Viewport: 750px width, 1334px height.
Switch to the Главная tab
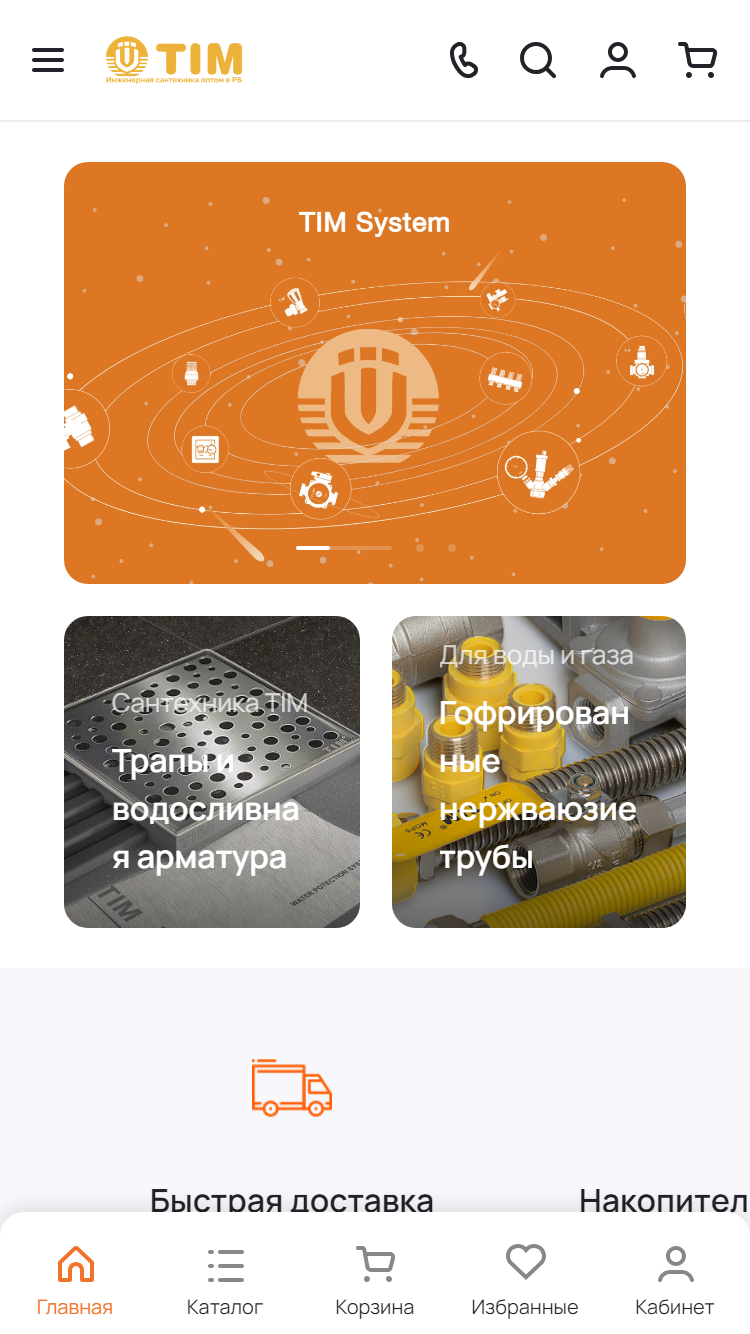(x=75, y=1281)
